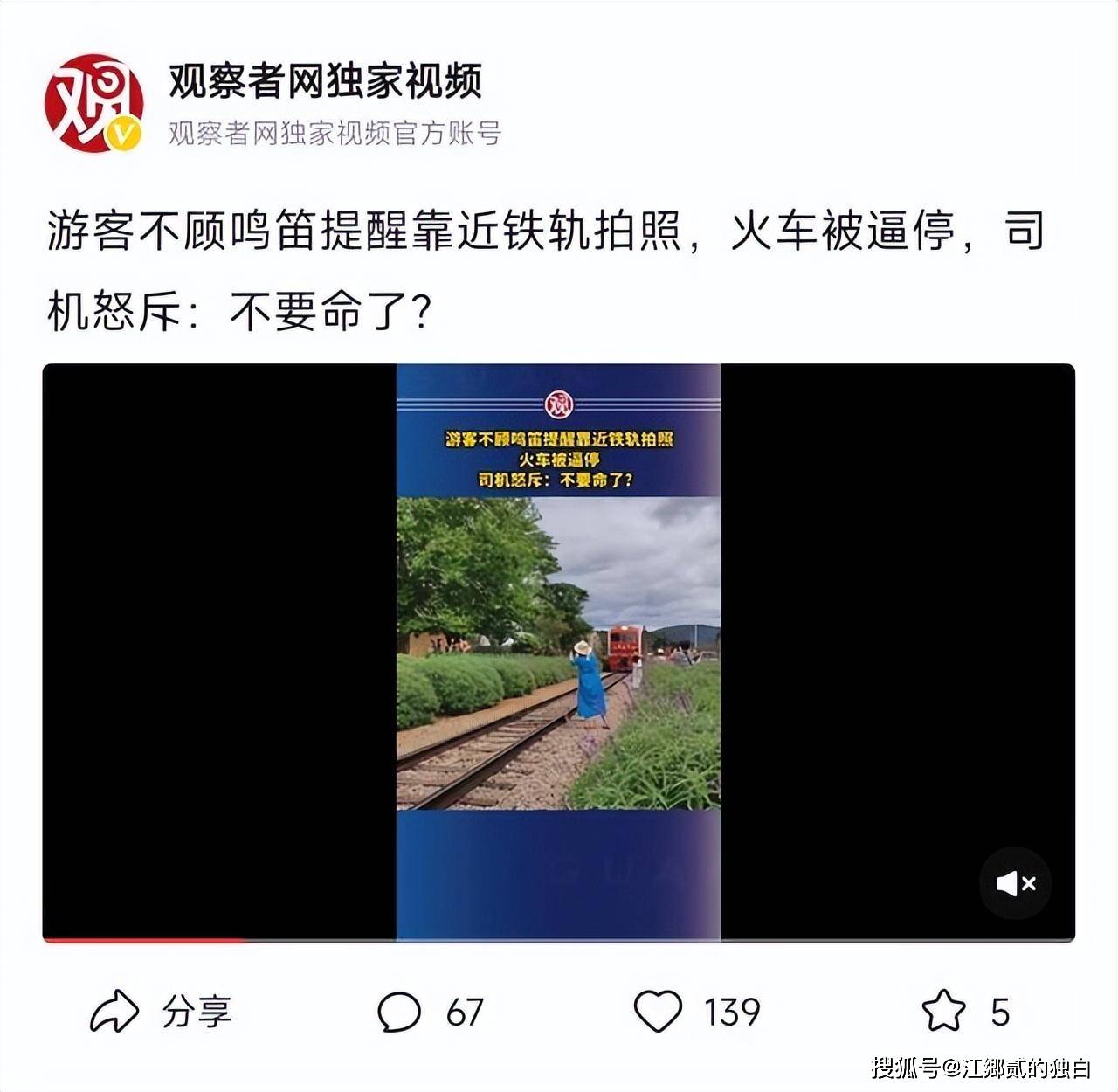The image size is (1118, 1092).
Task: Open the 观察者网独家视频 account name
Action: (324, 81)
